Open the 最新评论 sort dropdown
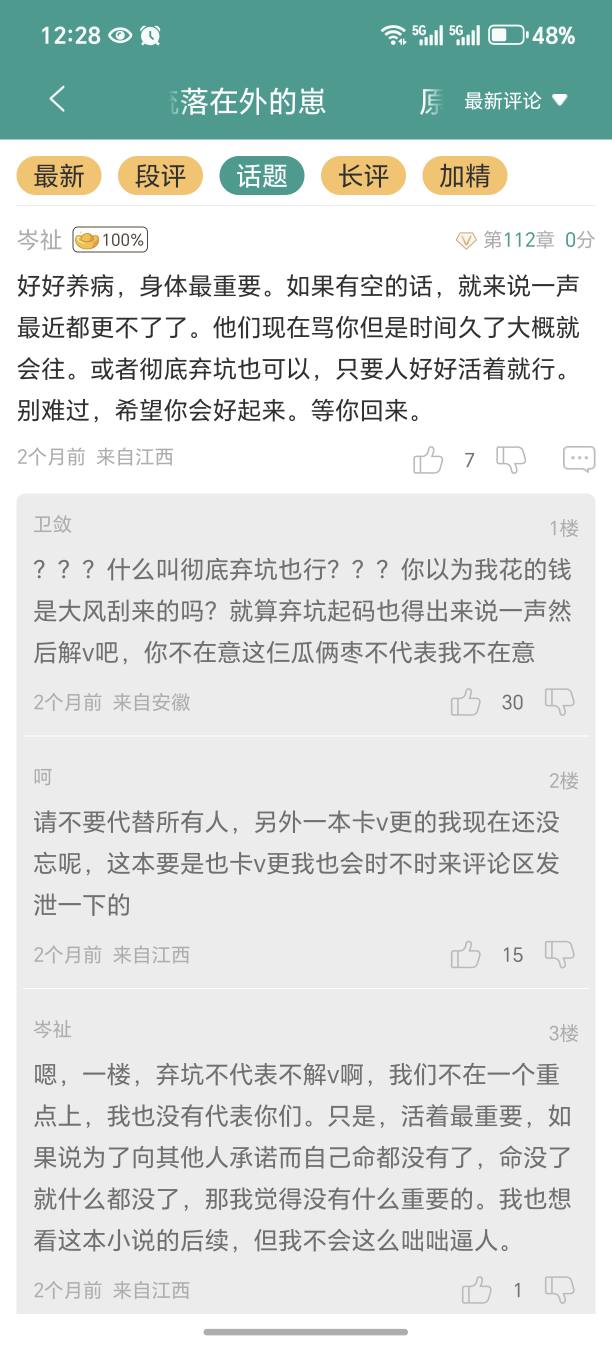Viewport: 612px width, 1350px height. pyautogui.click(x=515, y=101)
